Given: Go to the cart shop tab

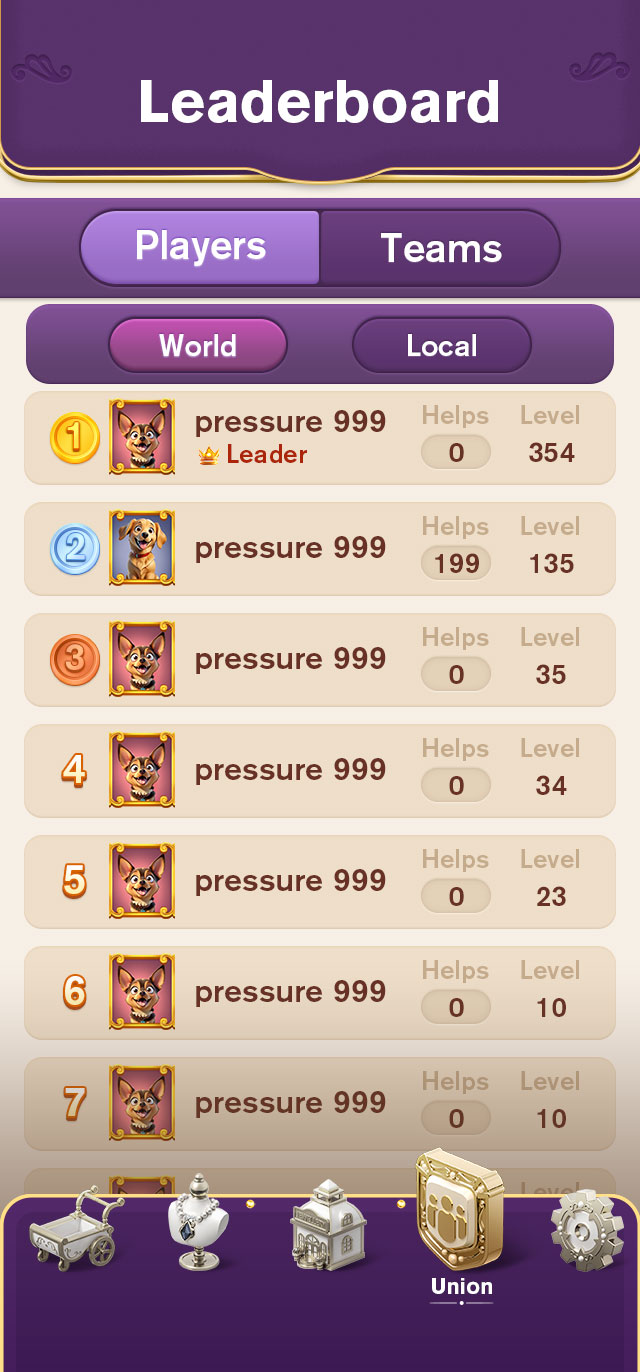Looking at the screenshot, I should click(x=72, y=1228).
